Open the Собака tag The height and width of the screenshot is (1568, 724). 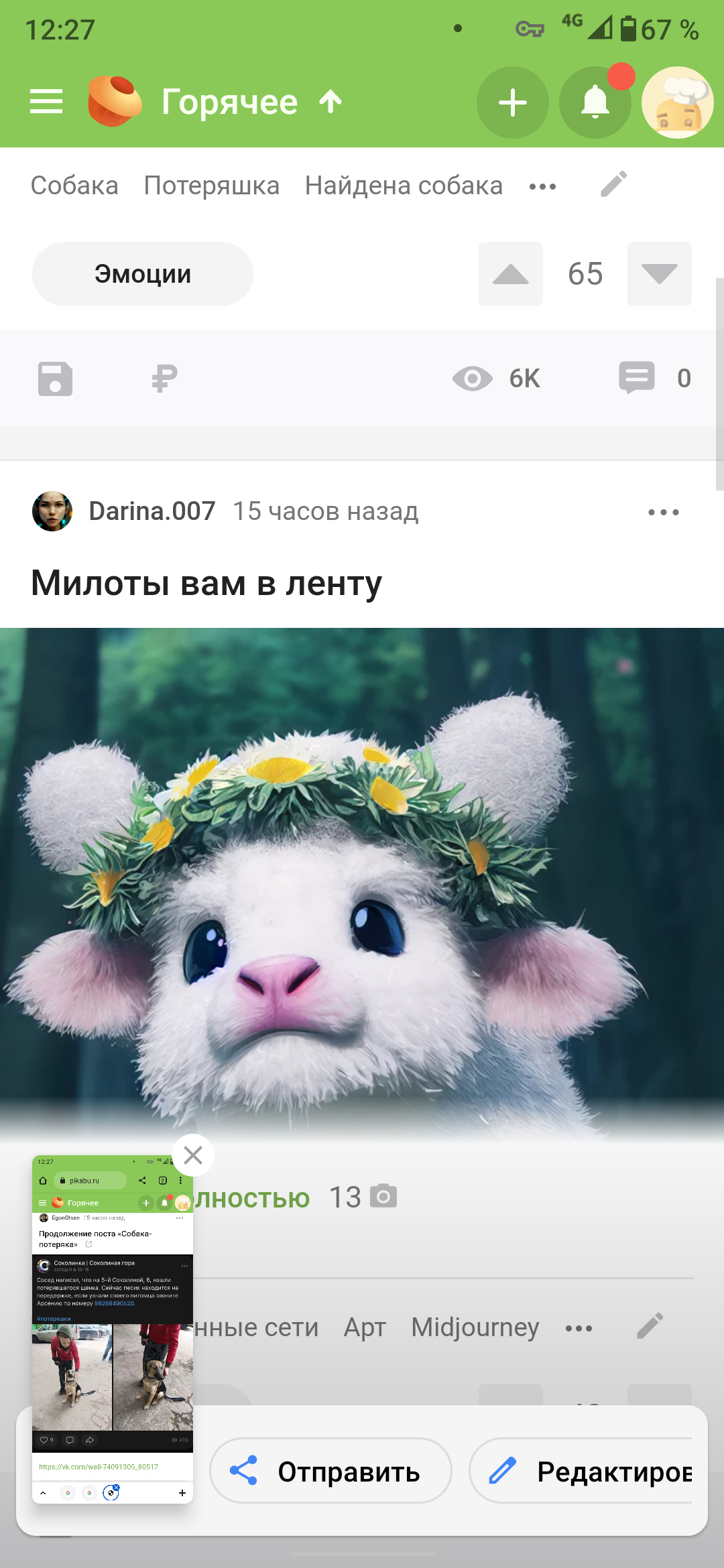[74, 186]
